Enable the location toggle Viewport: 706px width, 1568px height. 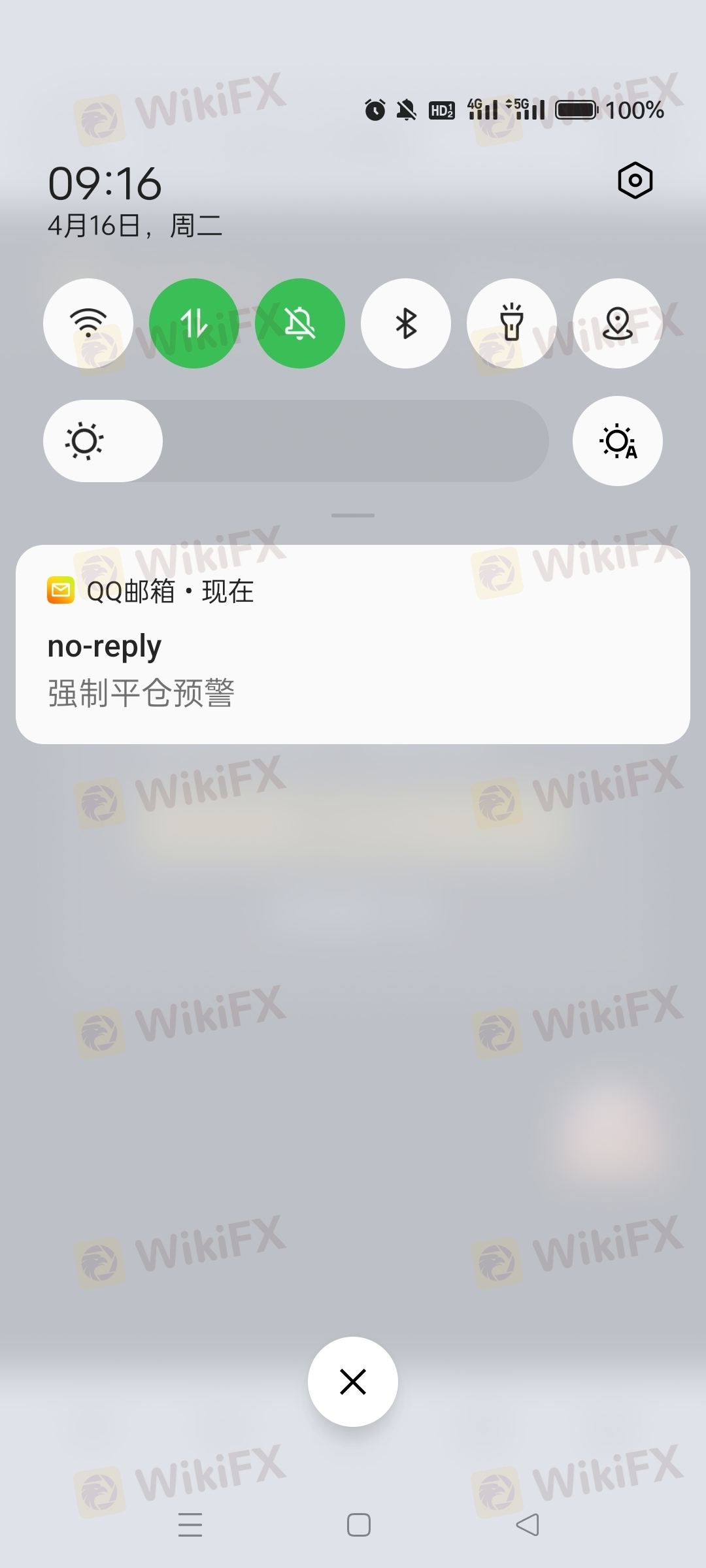[x=618, y=323]
